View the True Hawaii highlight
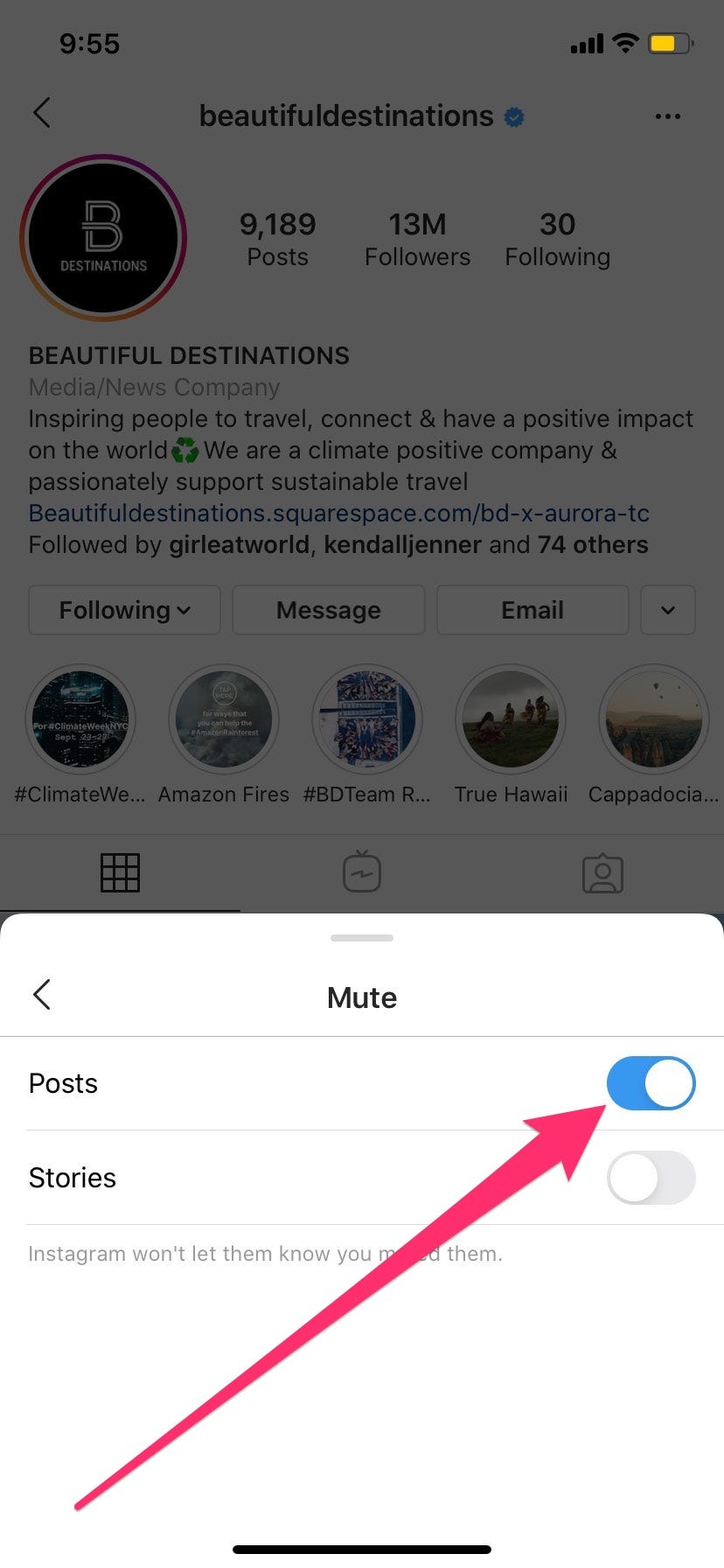 click(x=511, y=719)
